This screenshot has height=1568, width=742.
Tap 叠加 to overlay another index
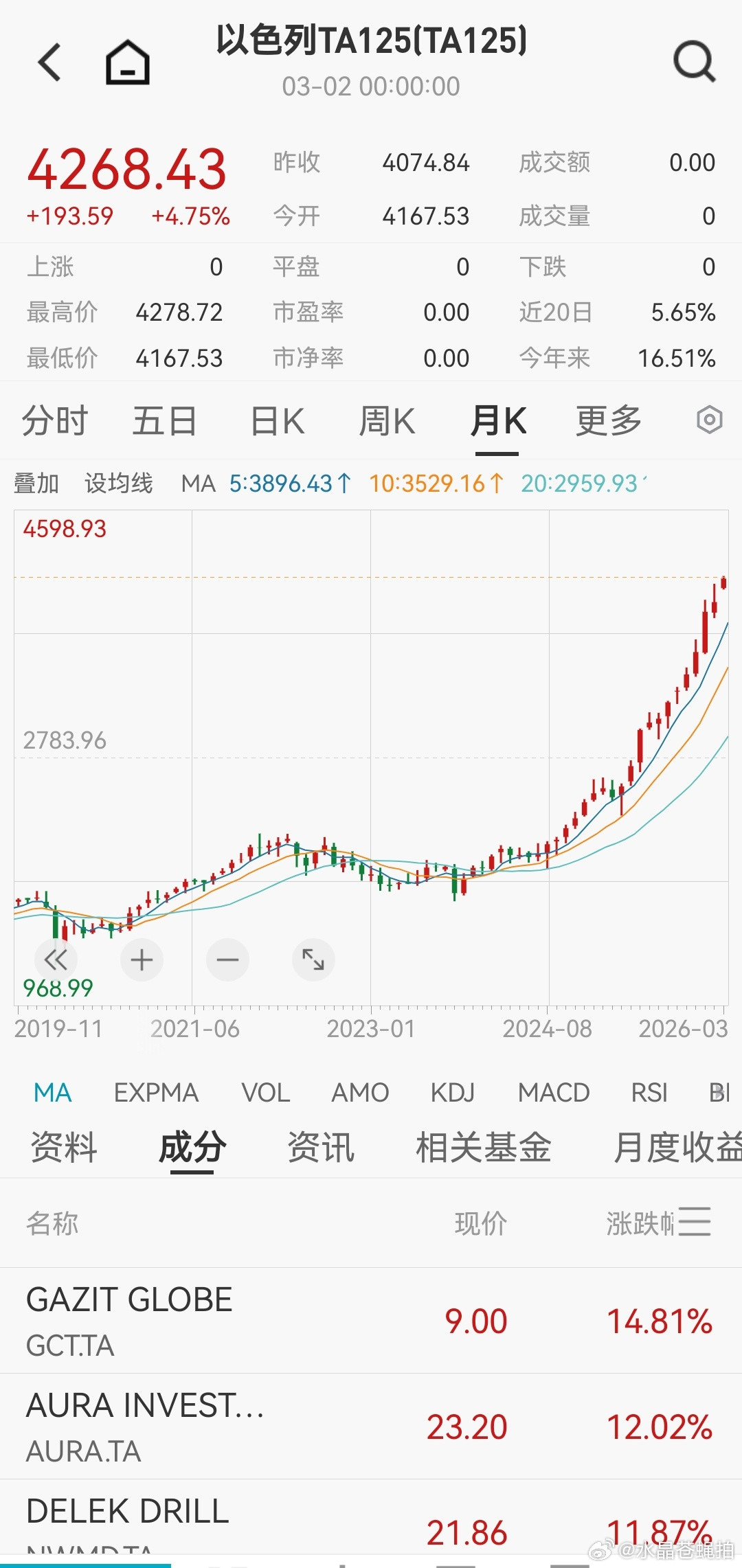click(x=36, y=484)
